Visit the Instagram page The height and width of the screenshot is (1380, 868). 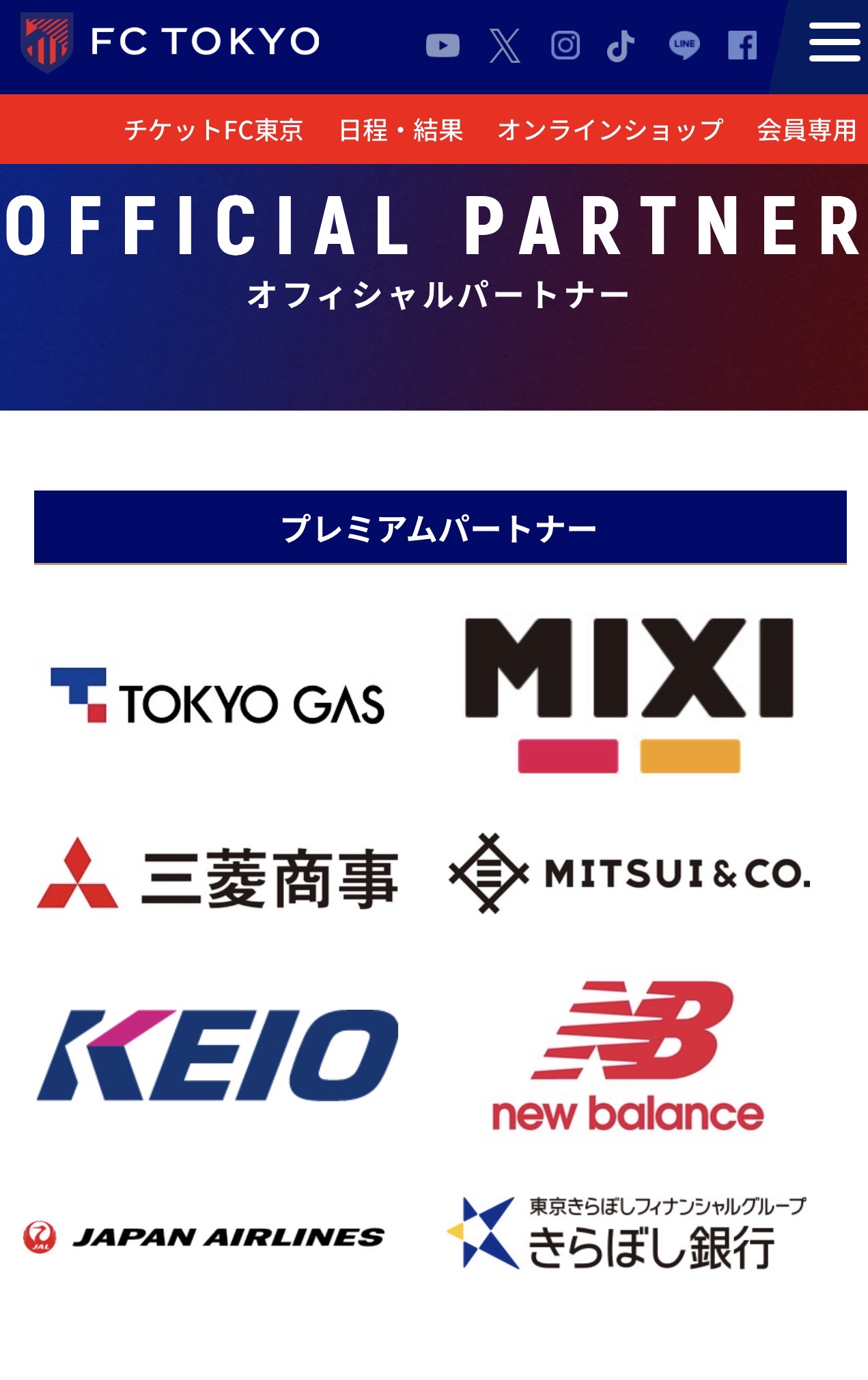[565, 46]
